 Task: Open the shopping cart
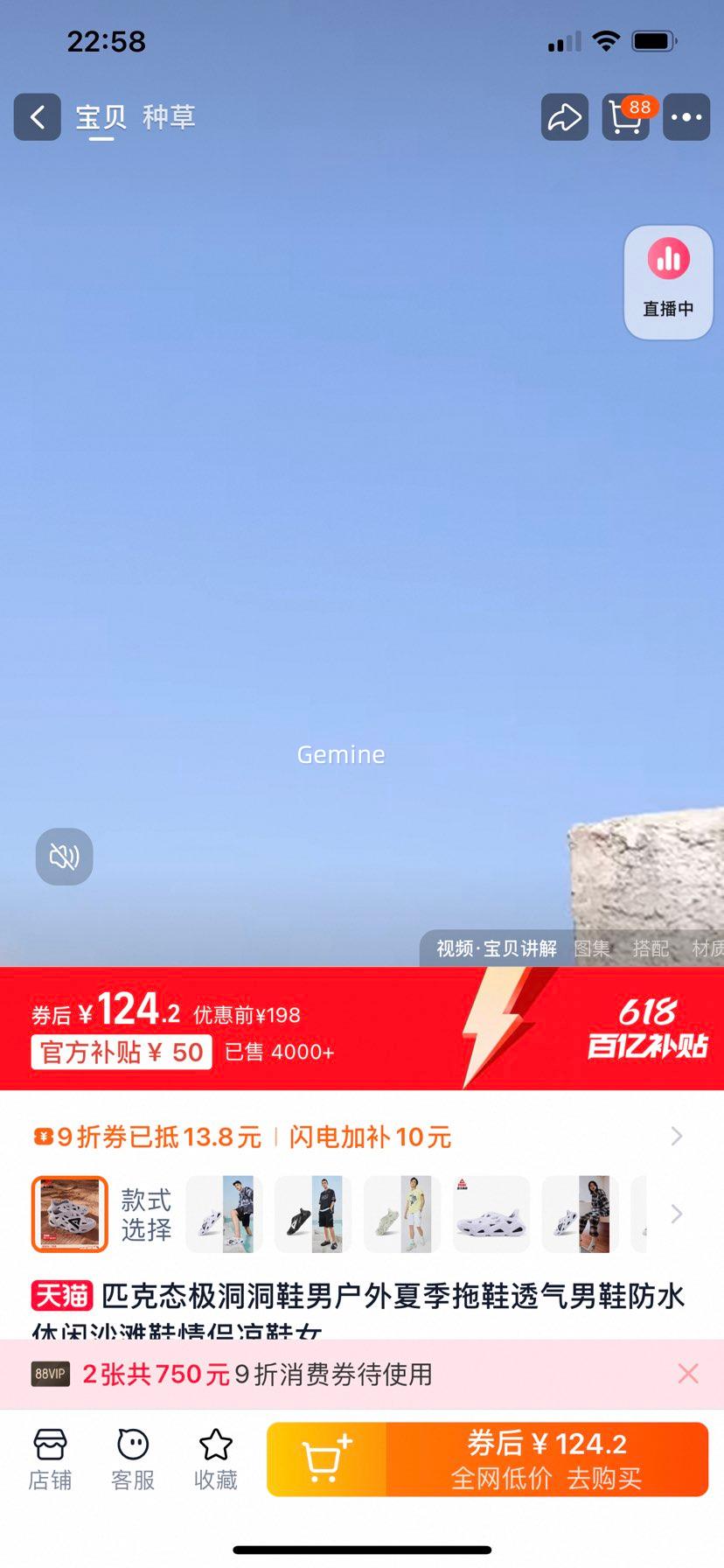point(626,117)
